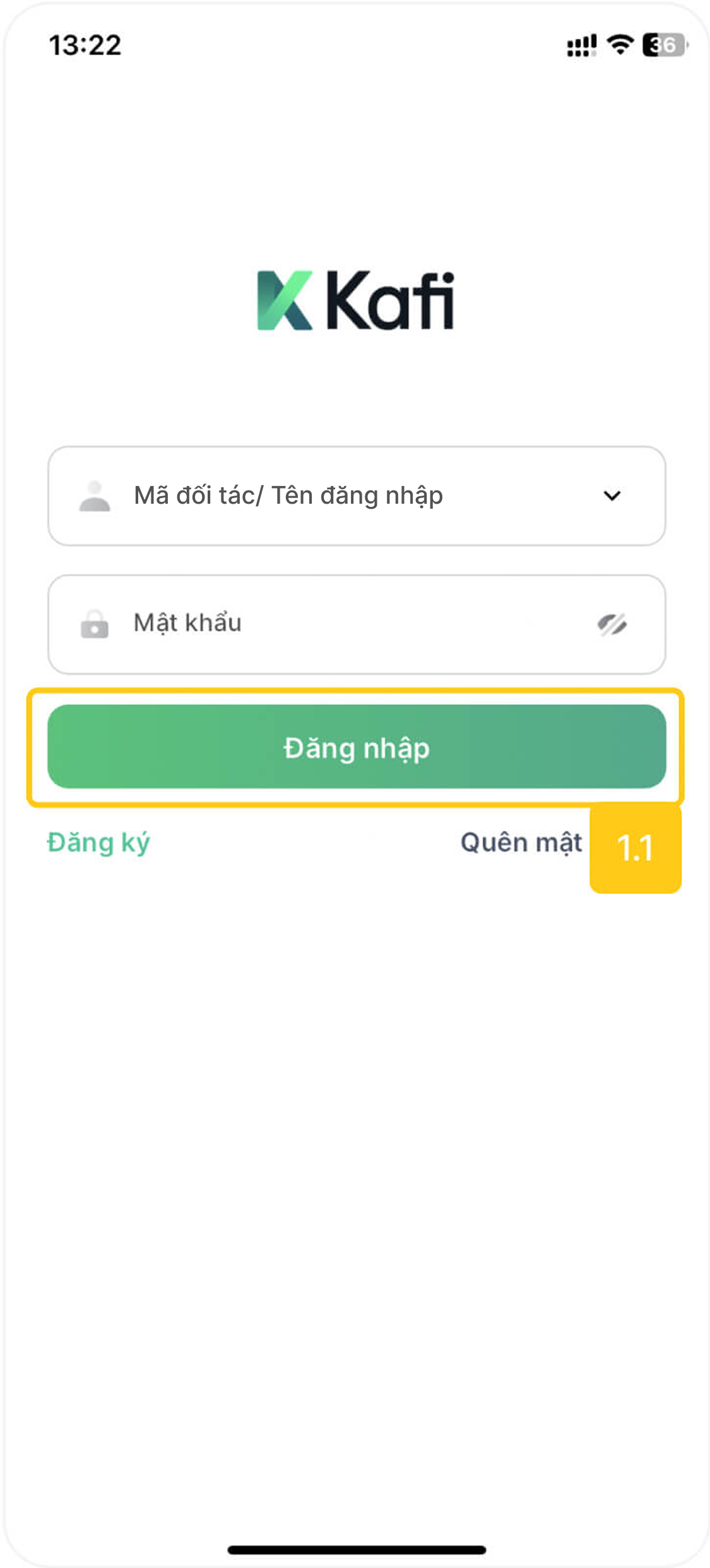Tap the username field "Mã đối tác/ Tên đăng nhập"

click(x=357, y=496)
